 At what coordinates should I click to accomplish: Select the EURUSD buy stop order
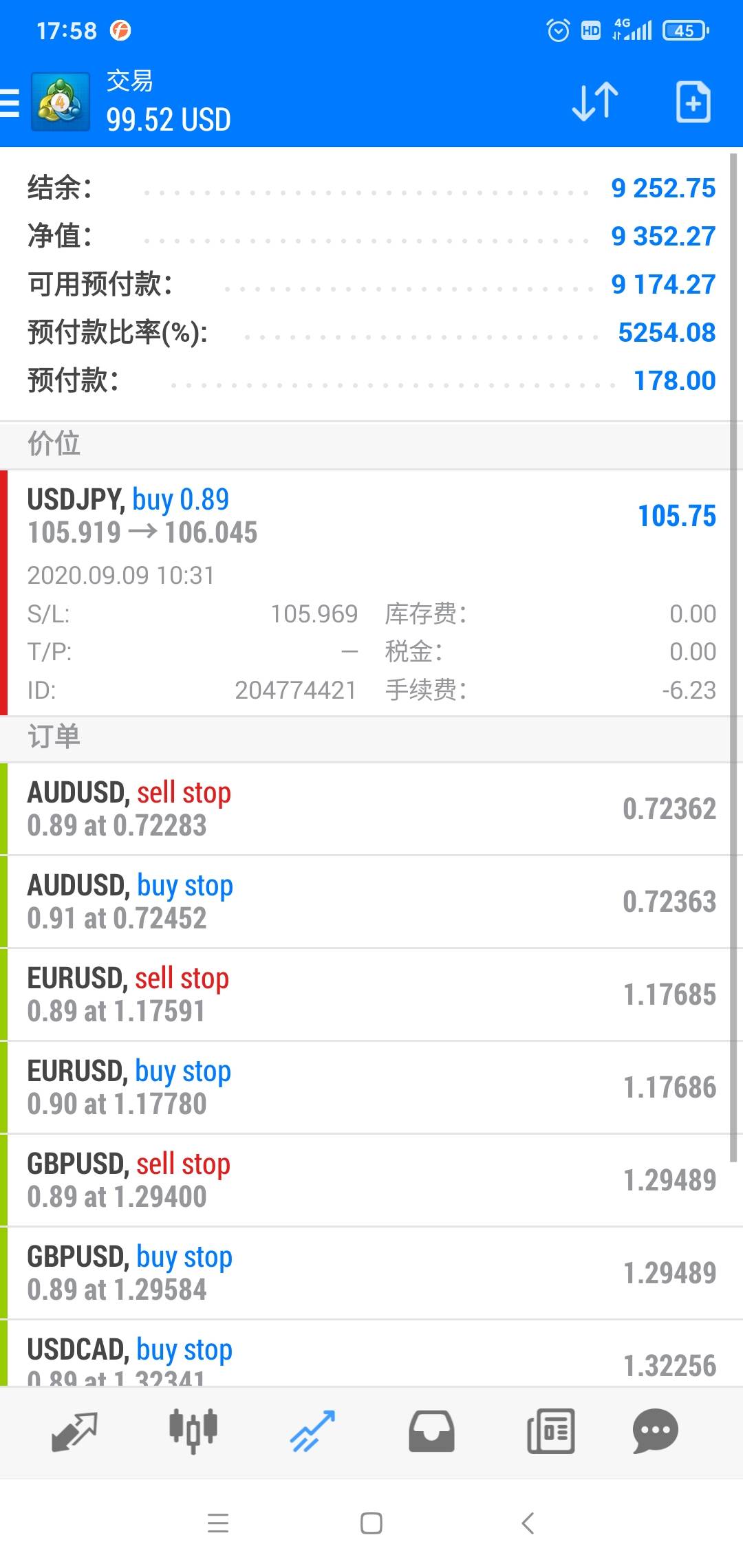(371, 1087)
